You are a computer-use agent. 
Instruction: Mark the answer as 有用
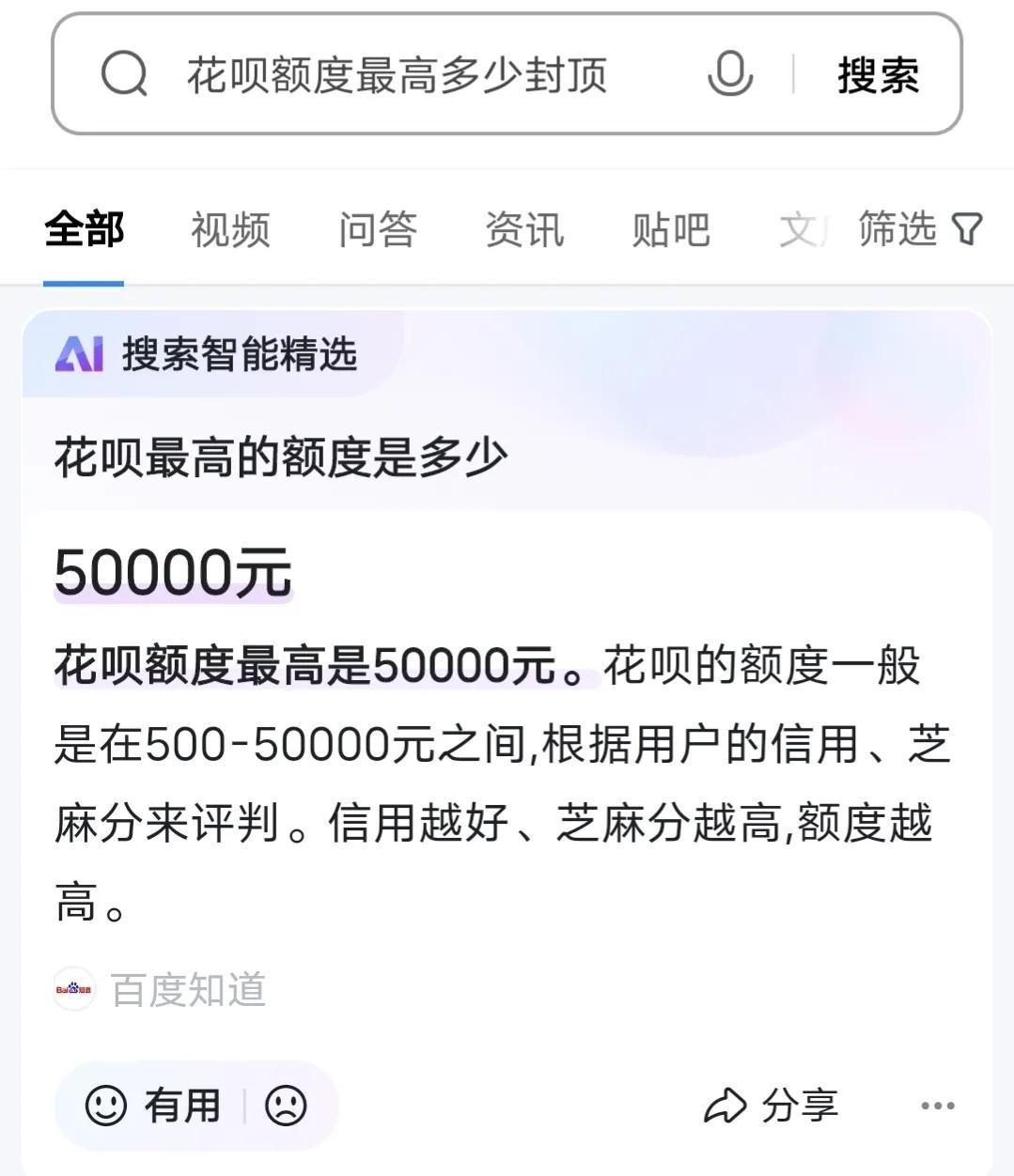coord(154,1106)
